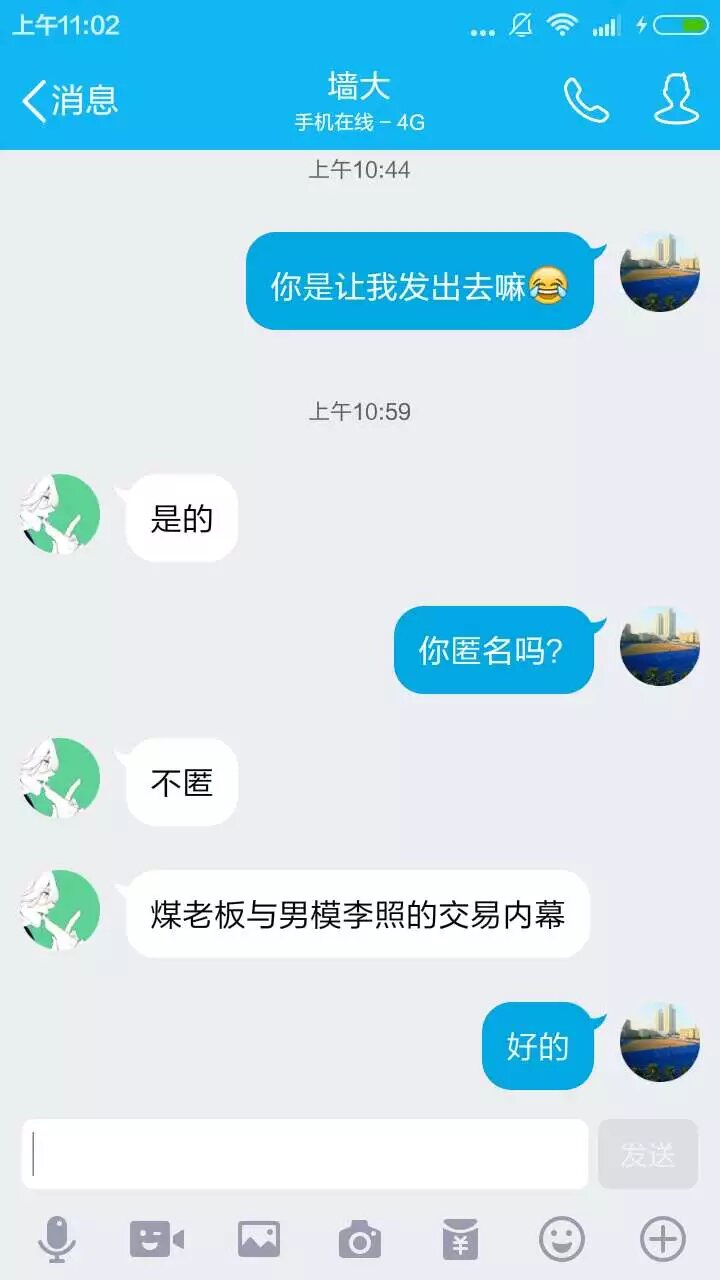Send a red packet with the ¥ icon
The height and width of the screenshot is (1280, 720).
click(x=460, y=1240)
